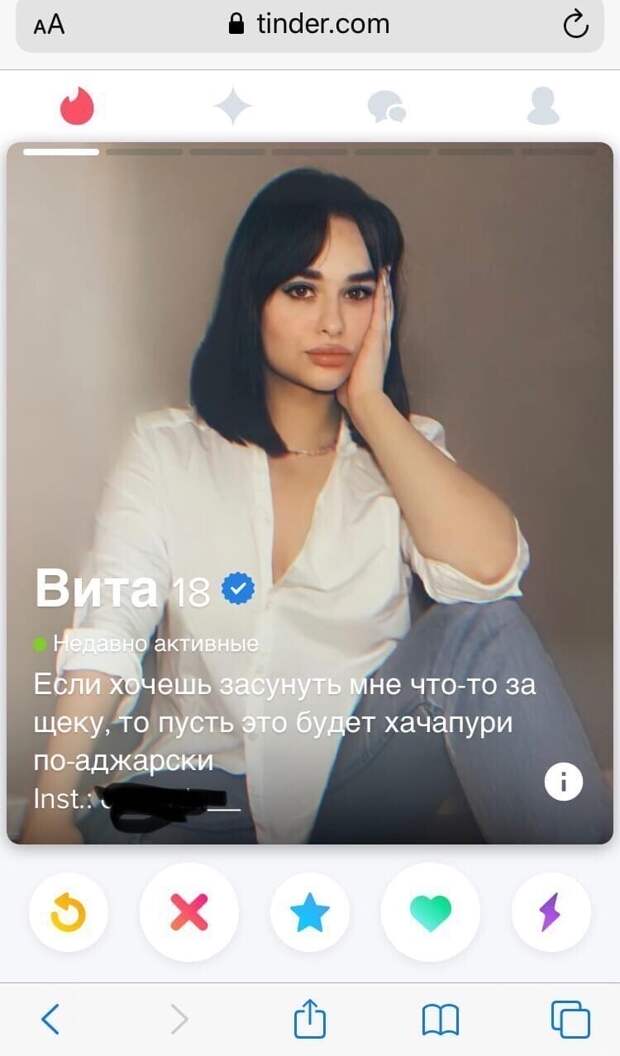Tap the tinder.com address bar
The image size is (620, 1056).
pos(310,26)
